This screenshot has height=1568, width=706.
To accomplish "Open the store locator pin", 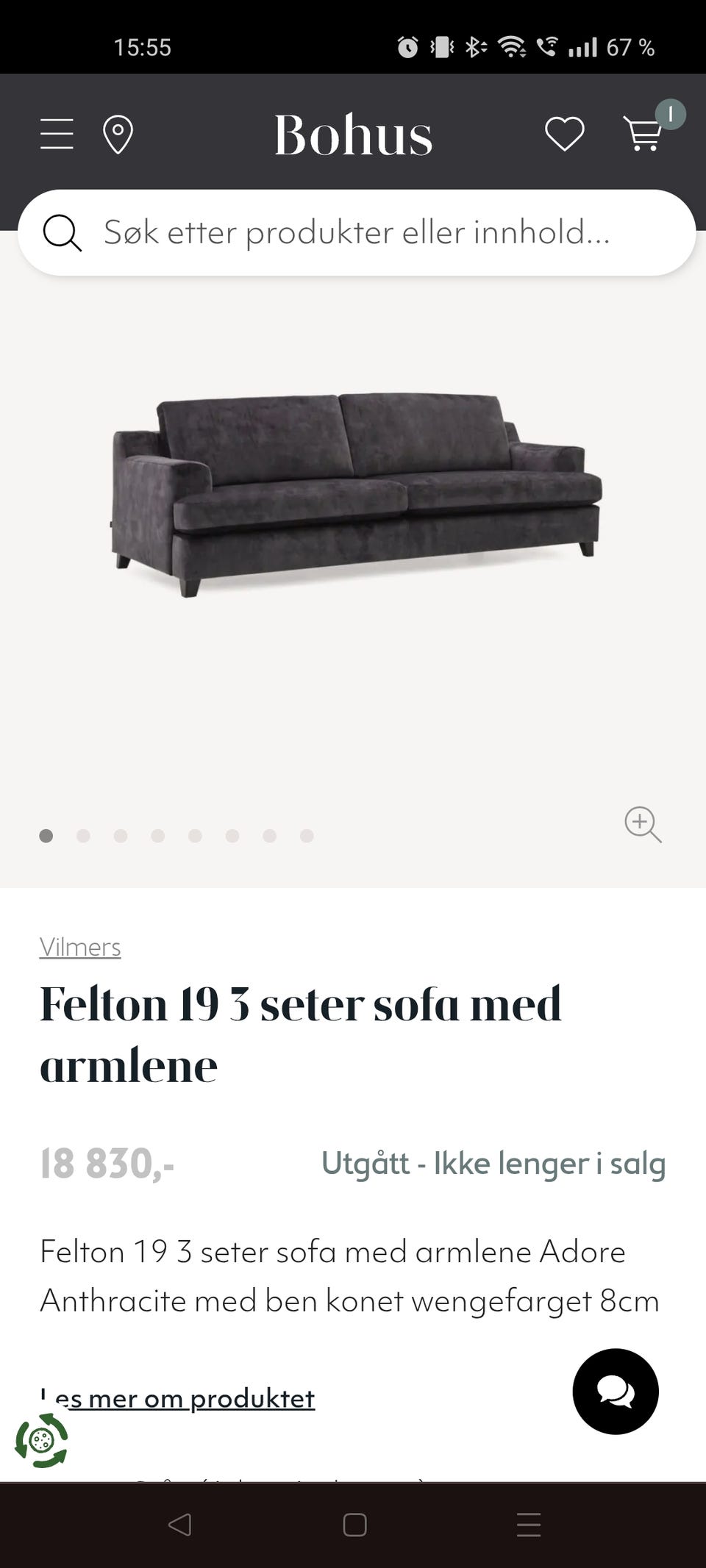I will (118, 135).
